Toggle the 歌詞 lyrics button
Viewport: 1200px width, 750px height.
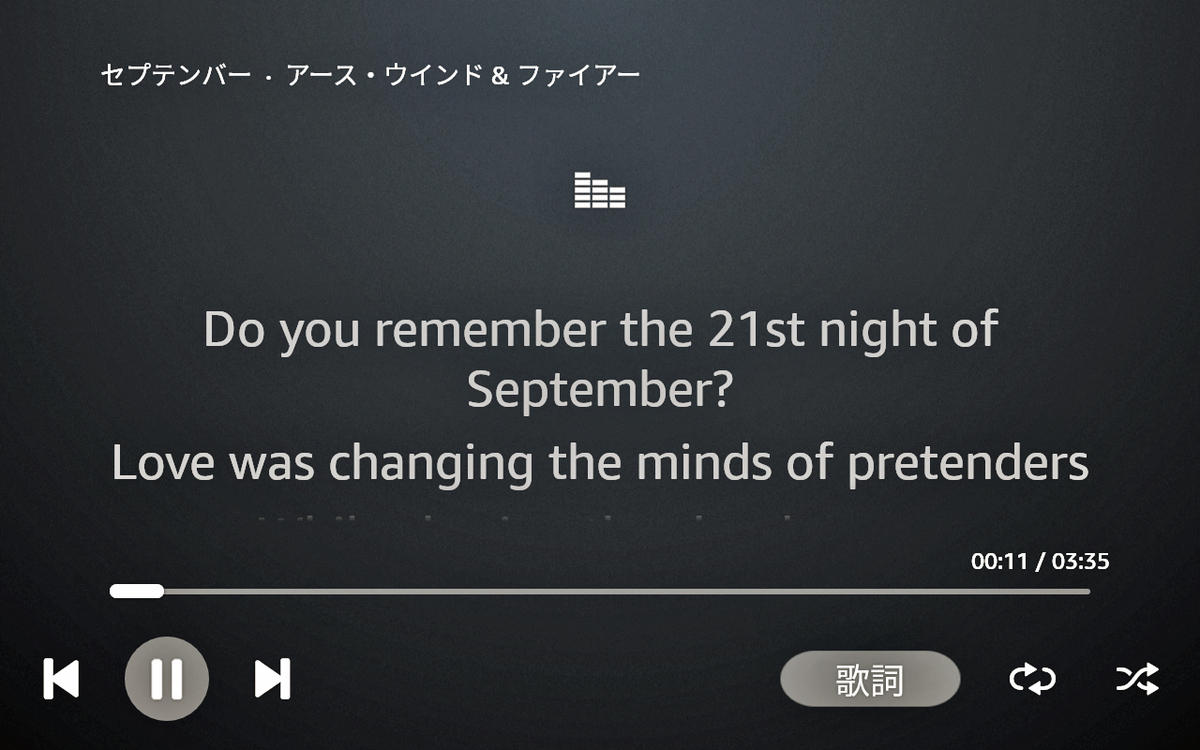[870, 680]
